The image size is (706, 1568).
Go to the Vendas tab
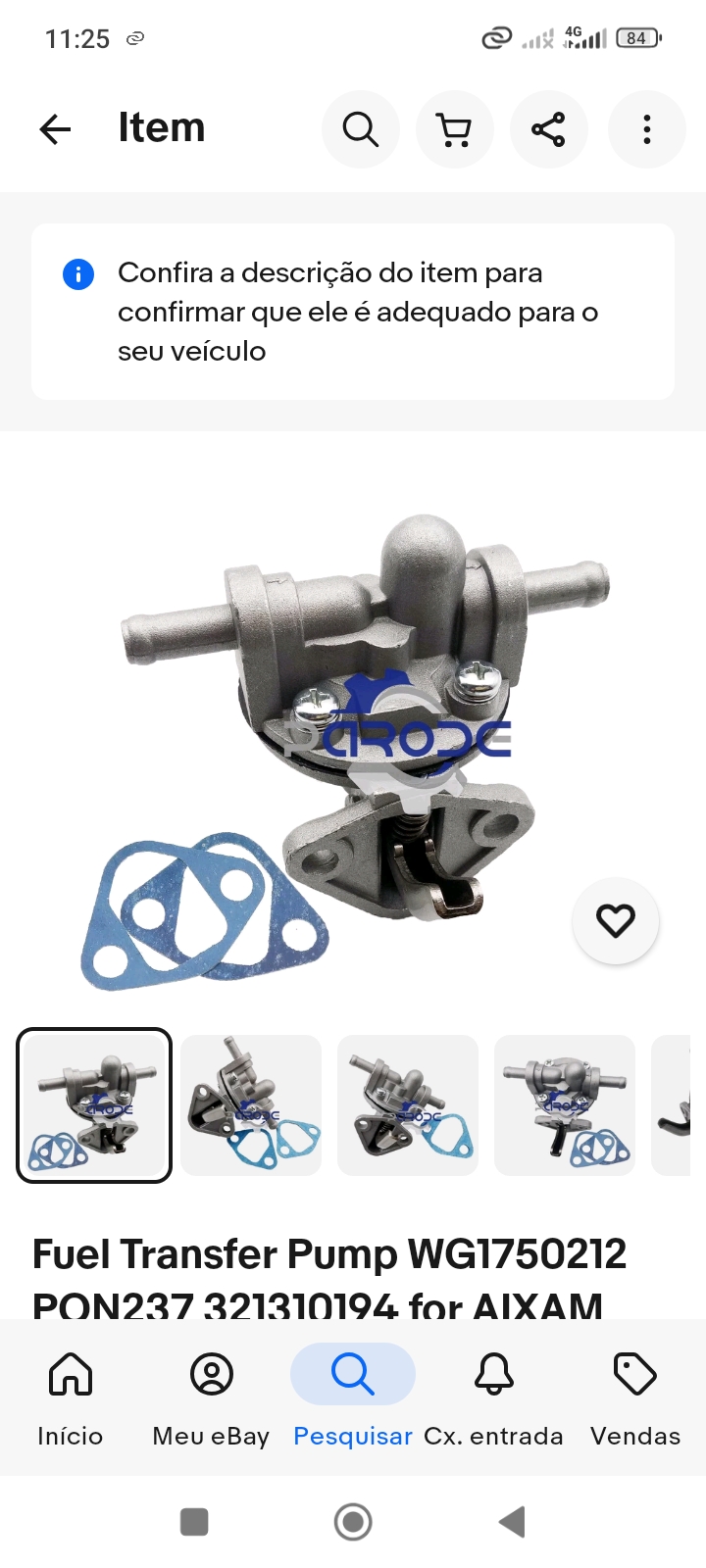pos(634,1396)
